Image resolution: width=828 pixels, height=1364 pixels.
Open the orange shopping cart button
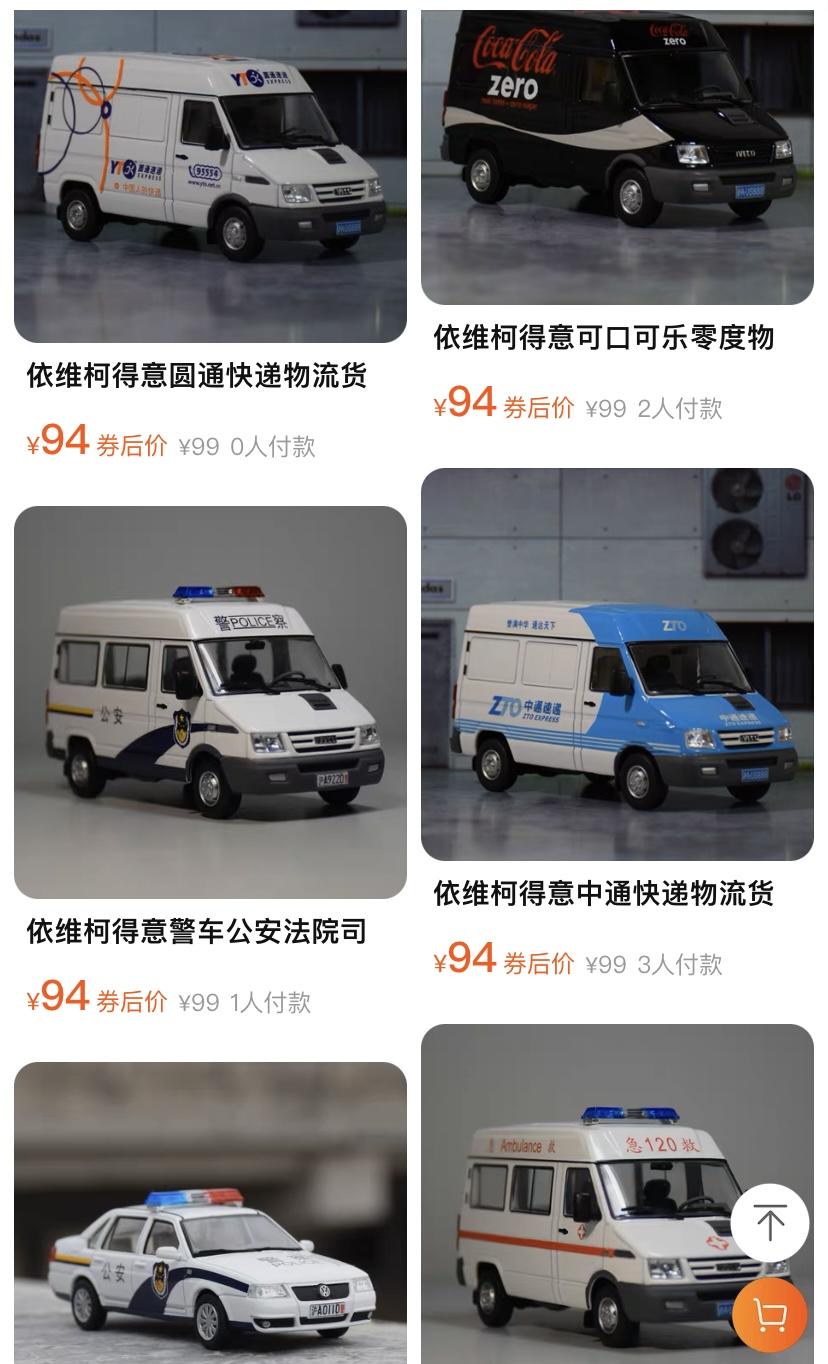pyautogui.click(x=769, y=1314)
